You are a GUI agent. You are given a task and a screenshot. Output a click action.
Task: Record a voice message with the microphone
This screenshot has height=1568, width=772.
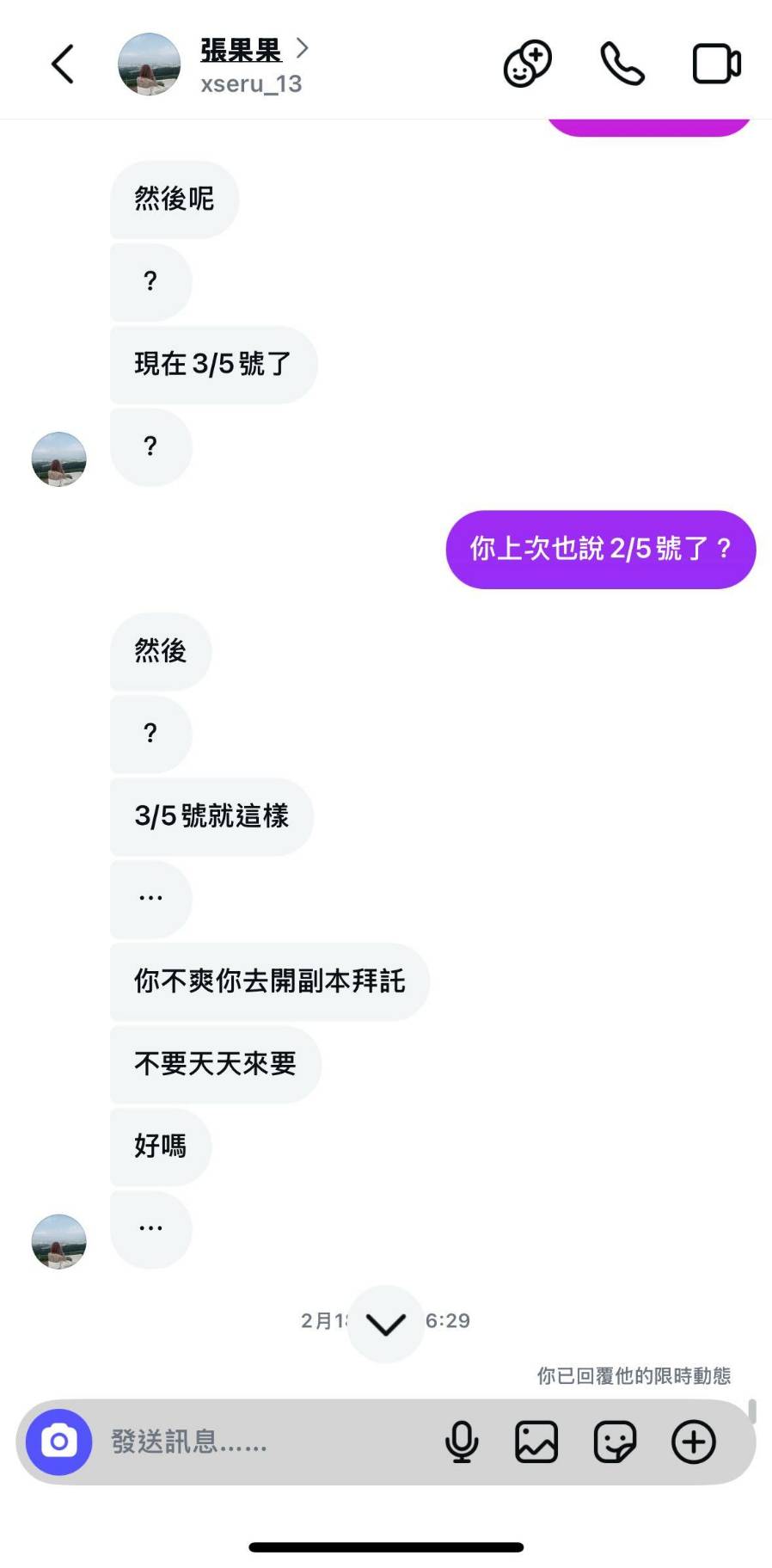click(x=462, y=1442)
